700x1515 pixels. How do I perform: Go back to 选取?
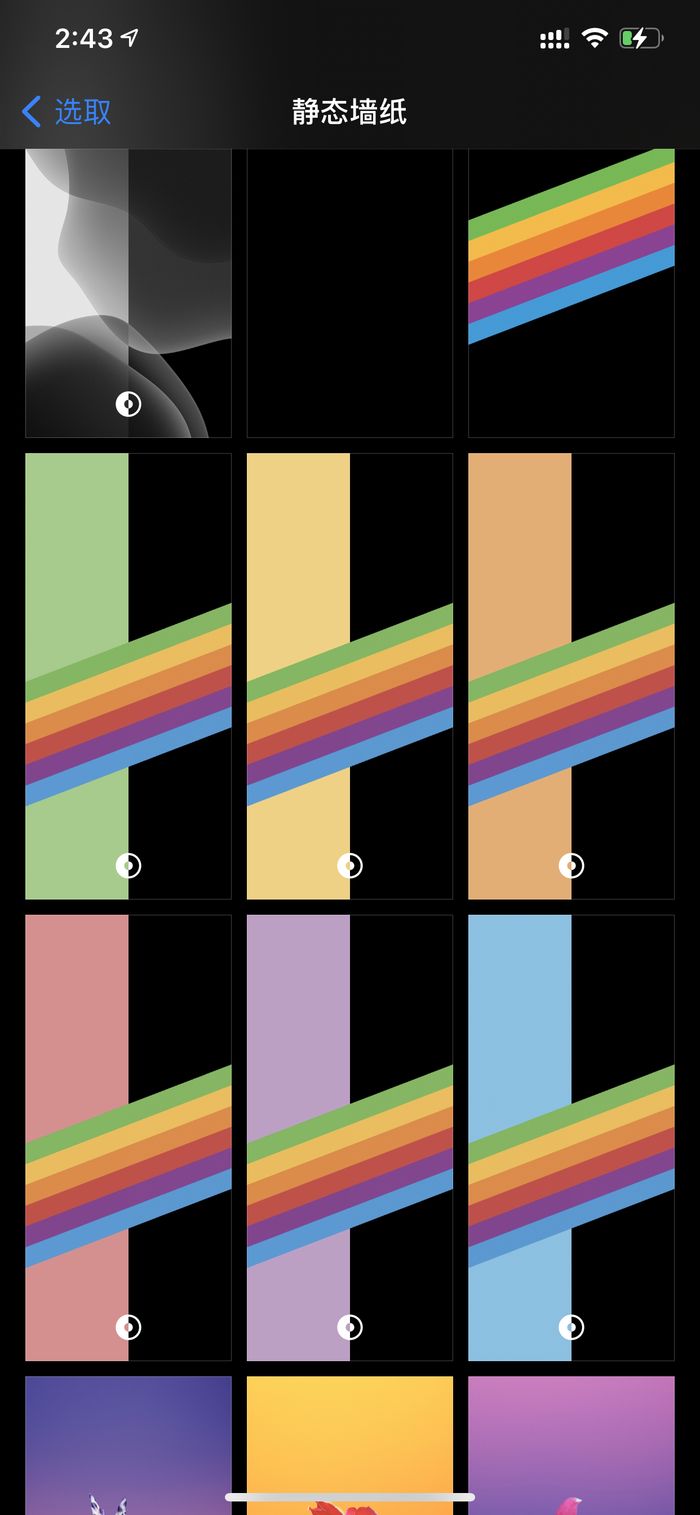click(x=67, y=111)
